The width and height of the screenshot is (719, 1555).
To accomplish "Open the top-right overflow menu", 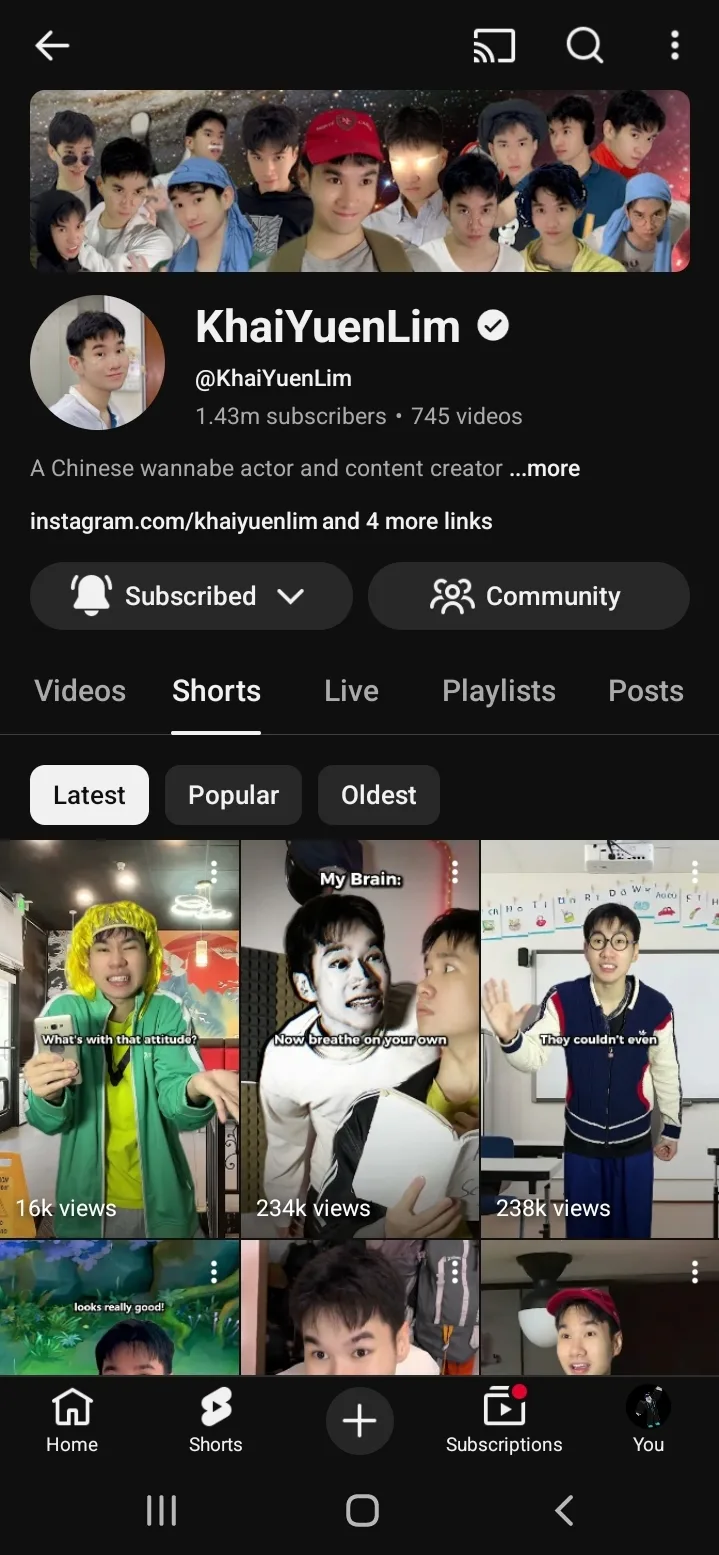I will (x=675, y=45).
